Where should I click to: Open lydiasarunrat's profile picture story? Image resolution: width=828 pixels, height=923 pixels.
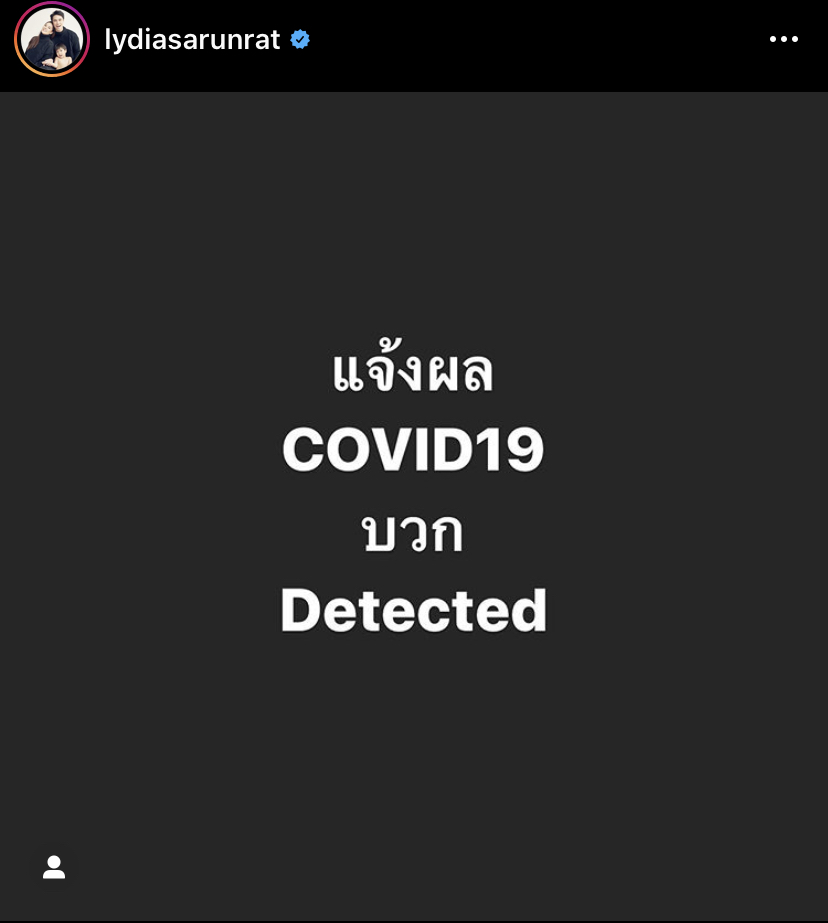[52, 40]
